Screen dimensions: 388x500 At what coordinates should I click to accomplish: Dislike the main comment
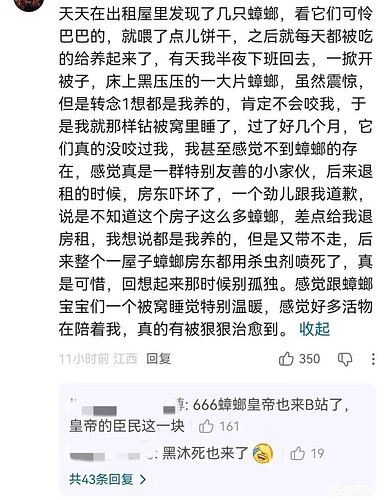(x=345, y=359)
